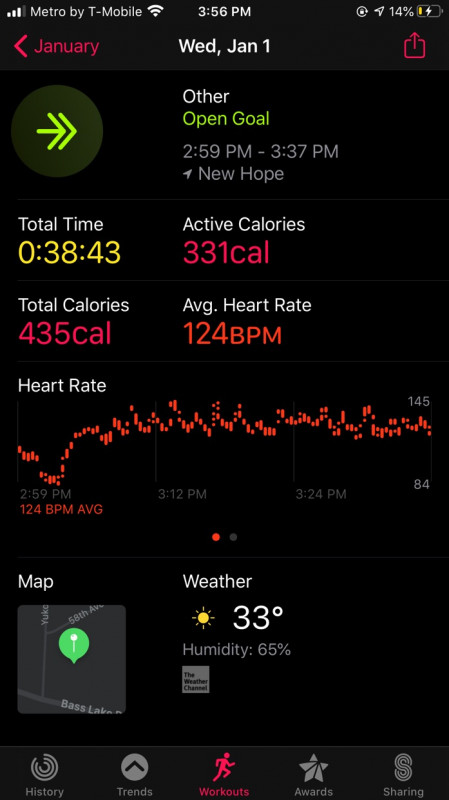Switch to the Awards tab
The height and width of the screenshot is (800, 449).
tap(314, 775)
